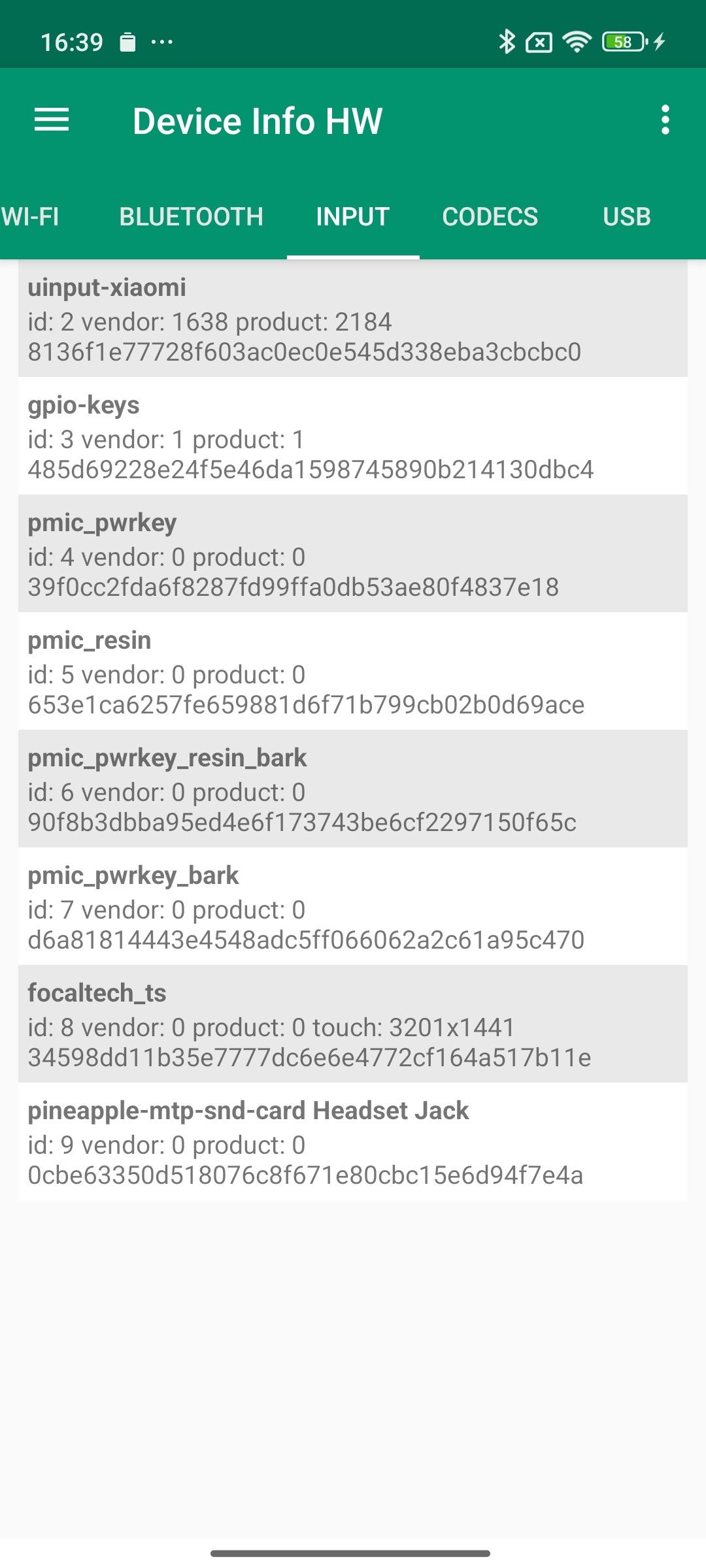Viewport: 706px width, 1568px height.
Task: Open the USB tab
Action: [x=626, y=217]
